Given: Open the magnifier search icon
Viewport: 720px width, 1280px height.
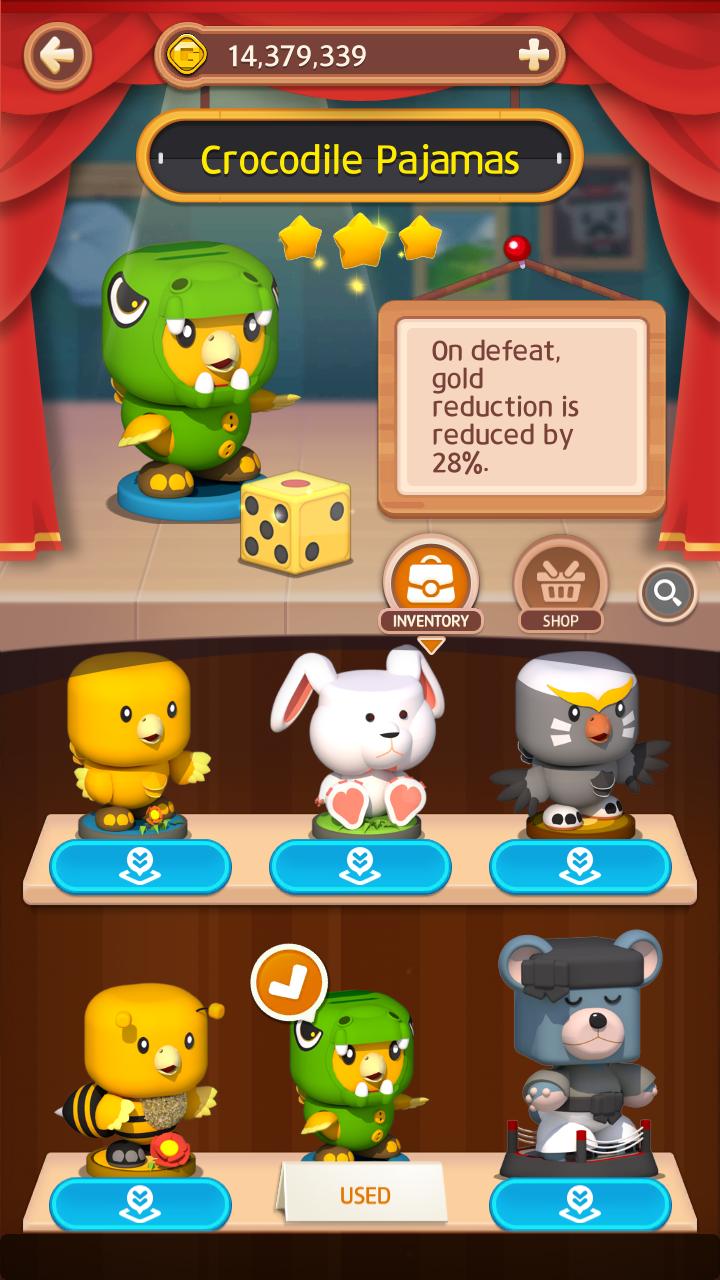Looking at the screenshot, I should pyautogui.click(x=667, y=594).
